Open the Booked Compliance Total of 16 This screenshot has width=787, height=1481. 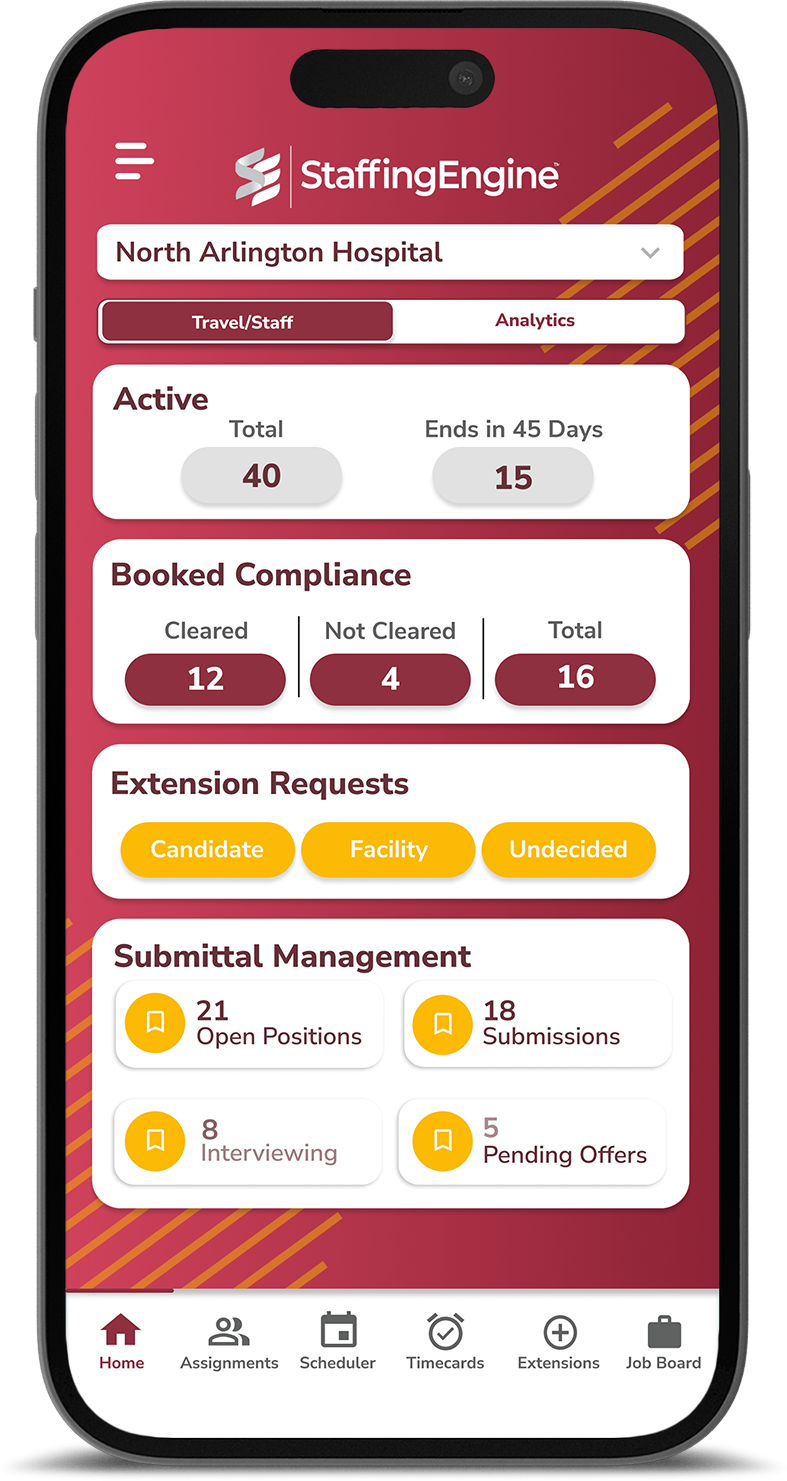pyautogui.click(x=575, y=678)
